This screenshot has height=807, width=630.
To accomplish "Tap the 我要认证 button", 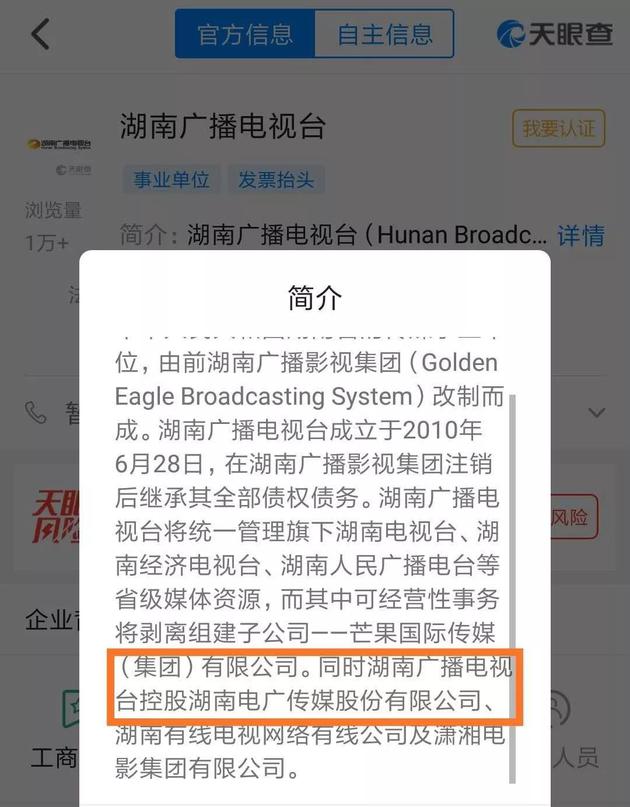I will pos(558,129).
